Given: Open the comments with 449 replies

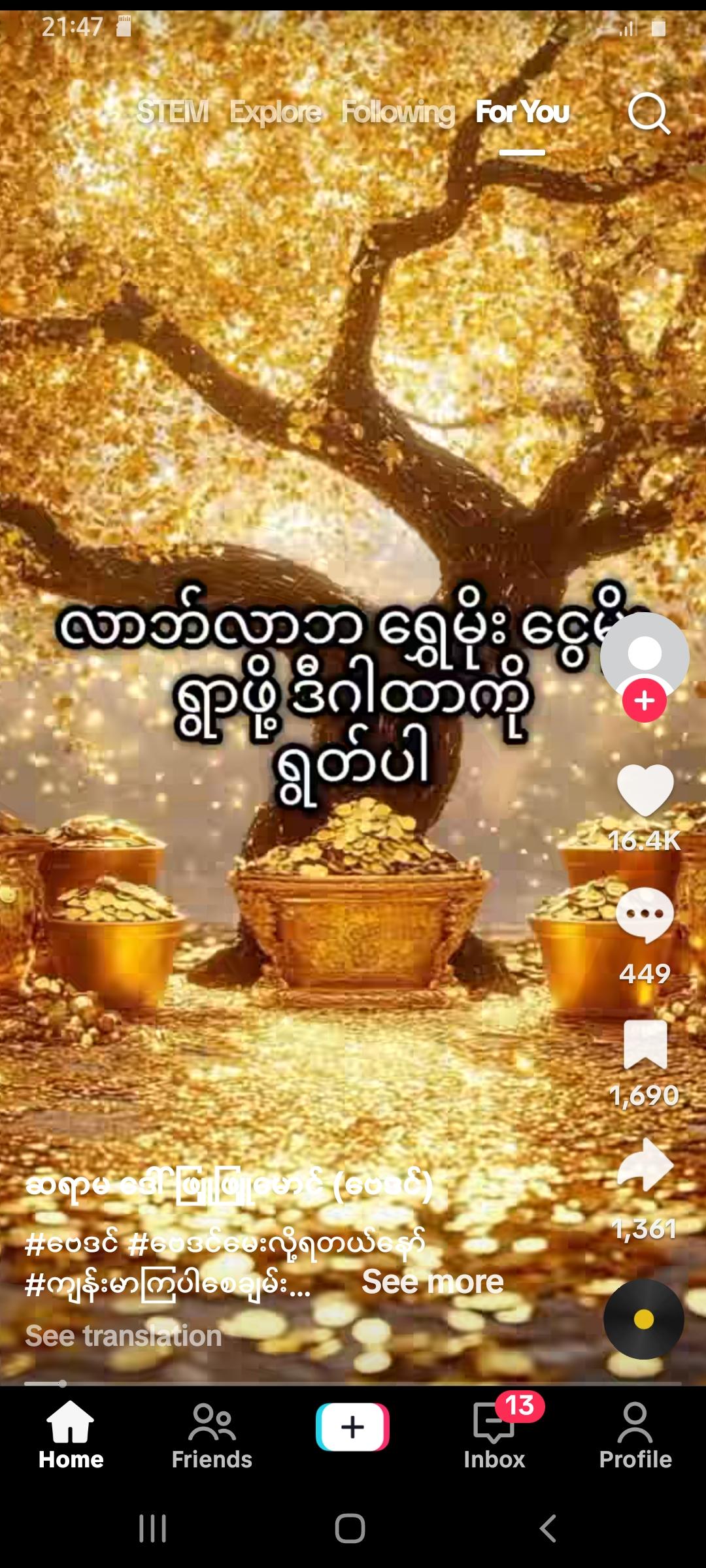Looking at the screenshot, I should 645,915.
